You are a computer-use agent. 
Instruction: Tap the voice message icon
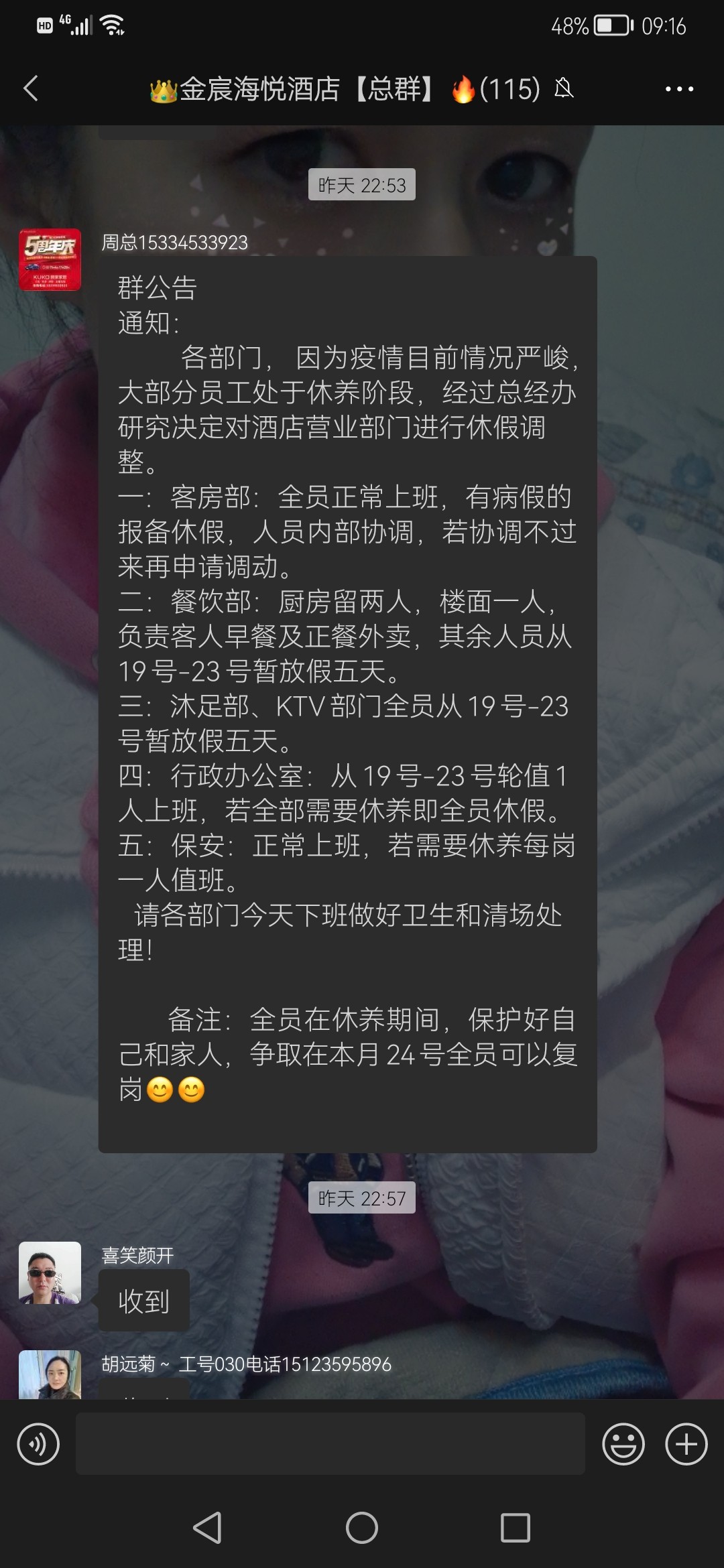[38, 1443]
